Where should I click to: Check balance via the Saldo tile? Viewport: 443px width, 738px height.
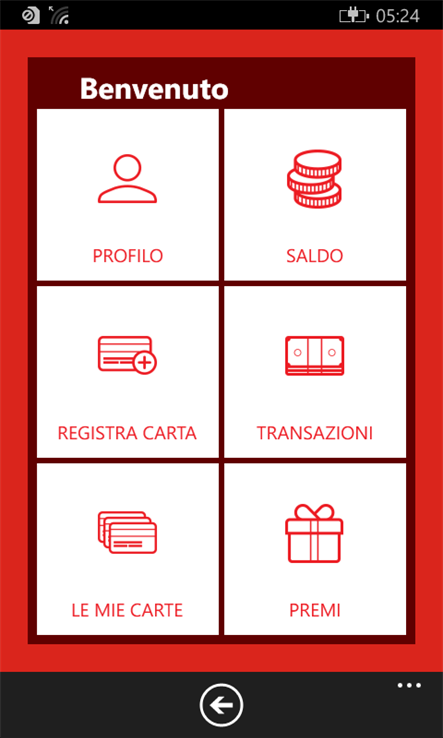pyautogui.click(x=315, y=195)
